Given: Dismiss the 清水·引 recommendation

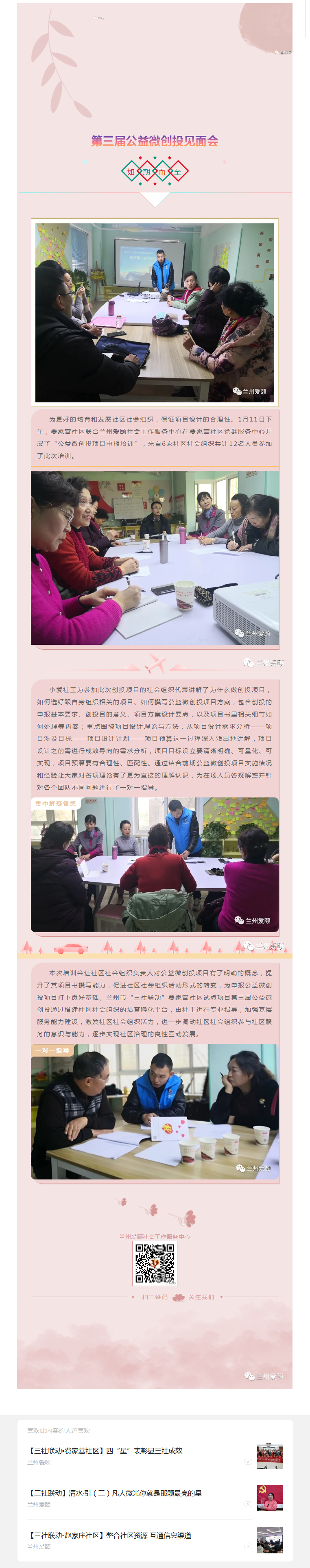Looking at the screenshot, I should pos(247,1504).
